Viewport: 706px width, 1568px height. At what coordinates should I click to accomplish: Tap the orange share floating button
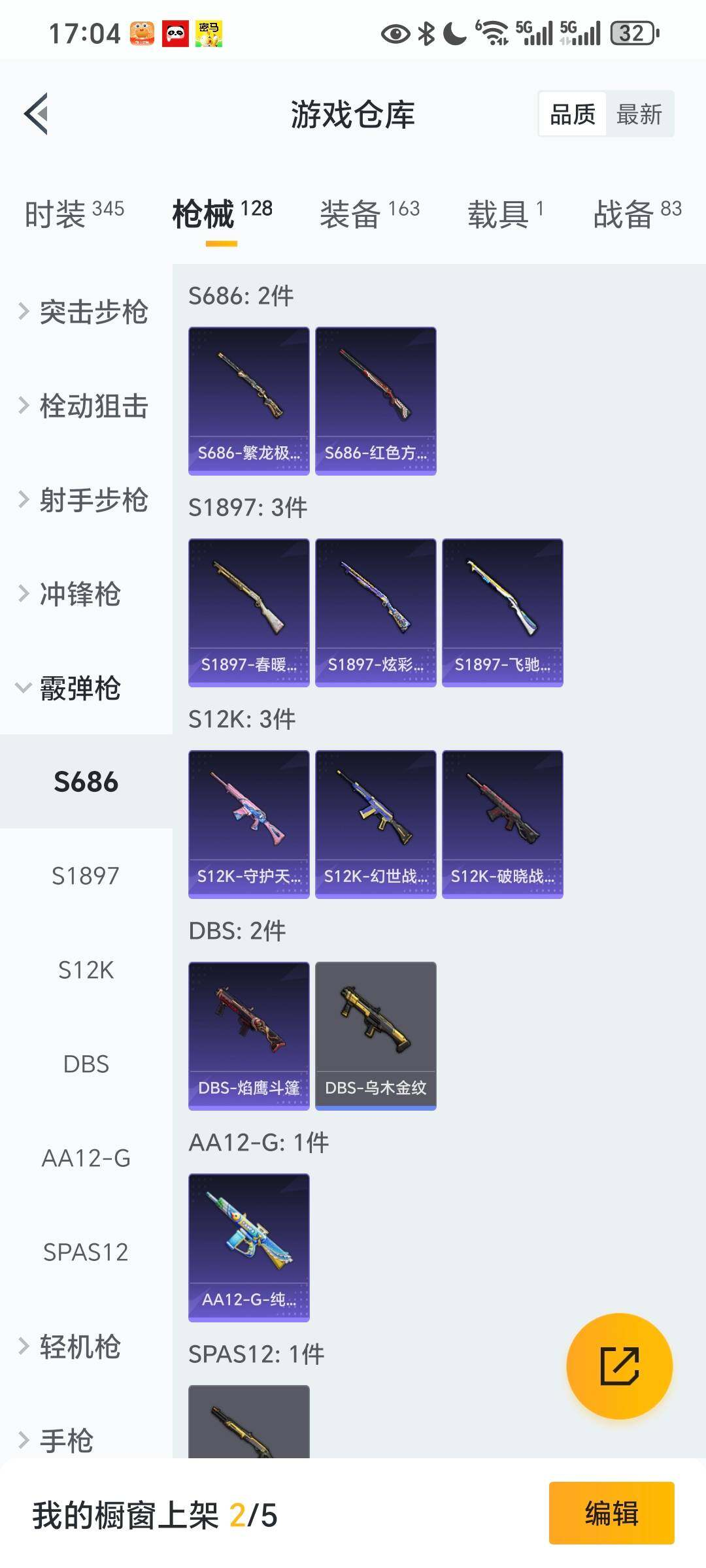pyautogui.click(x=619, y=1366)
